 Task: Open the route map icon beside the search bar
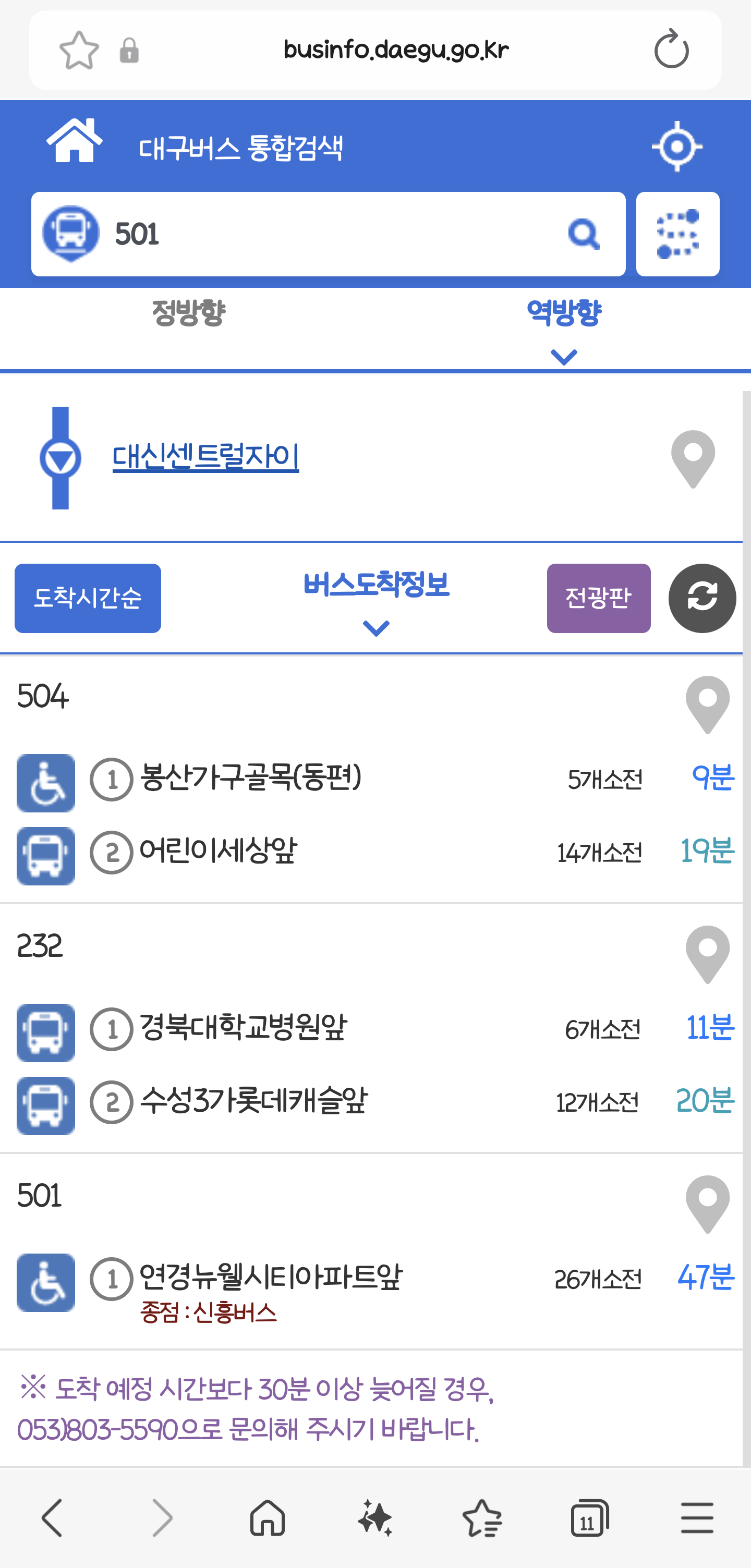click(x=677, y=234)
